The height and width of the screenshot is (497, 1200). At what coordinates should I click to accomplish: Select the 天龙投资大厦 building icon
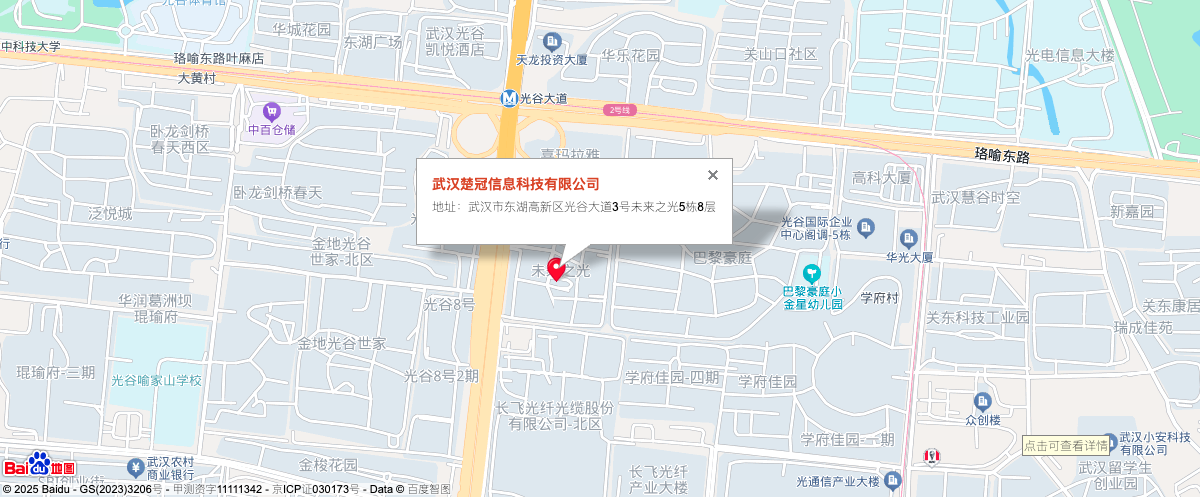pyautogui.click(x=551, y=41)
